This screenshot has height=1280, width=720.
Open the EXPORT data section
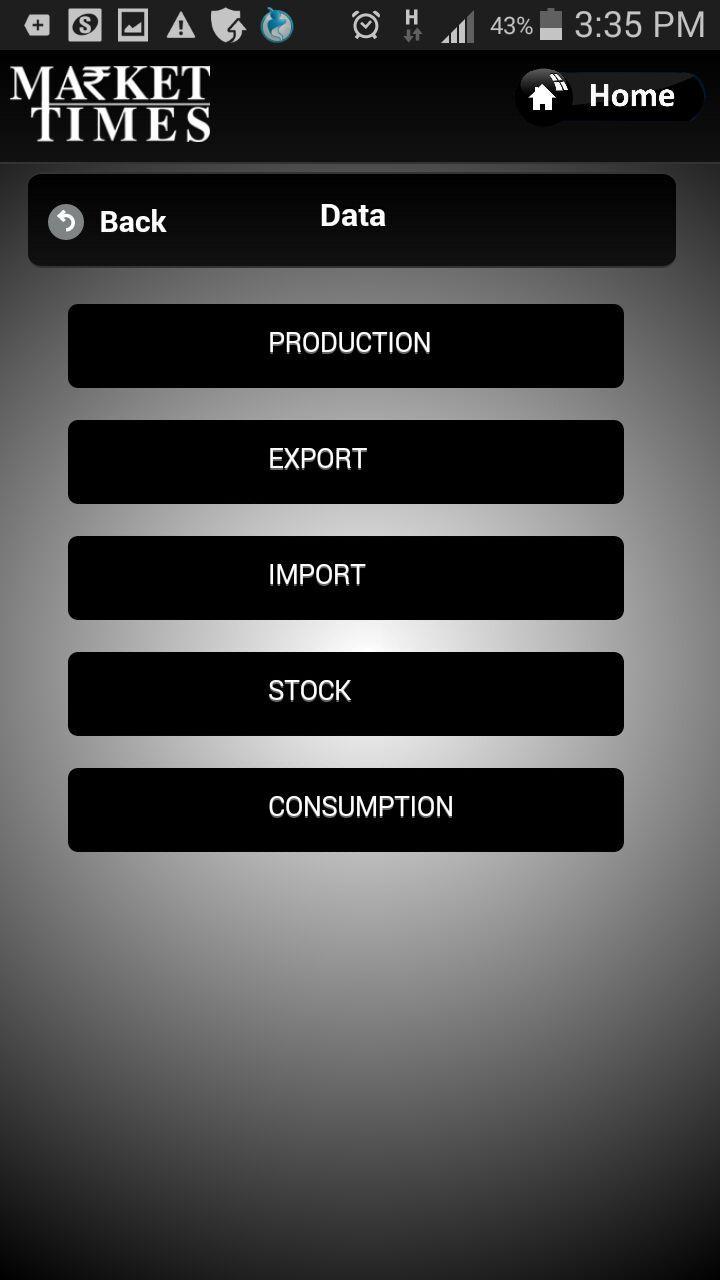pos(346,461)
